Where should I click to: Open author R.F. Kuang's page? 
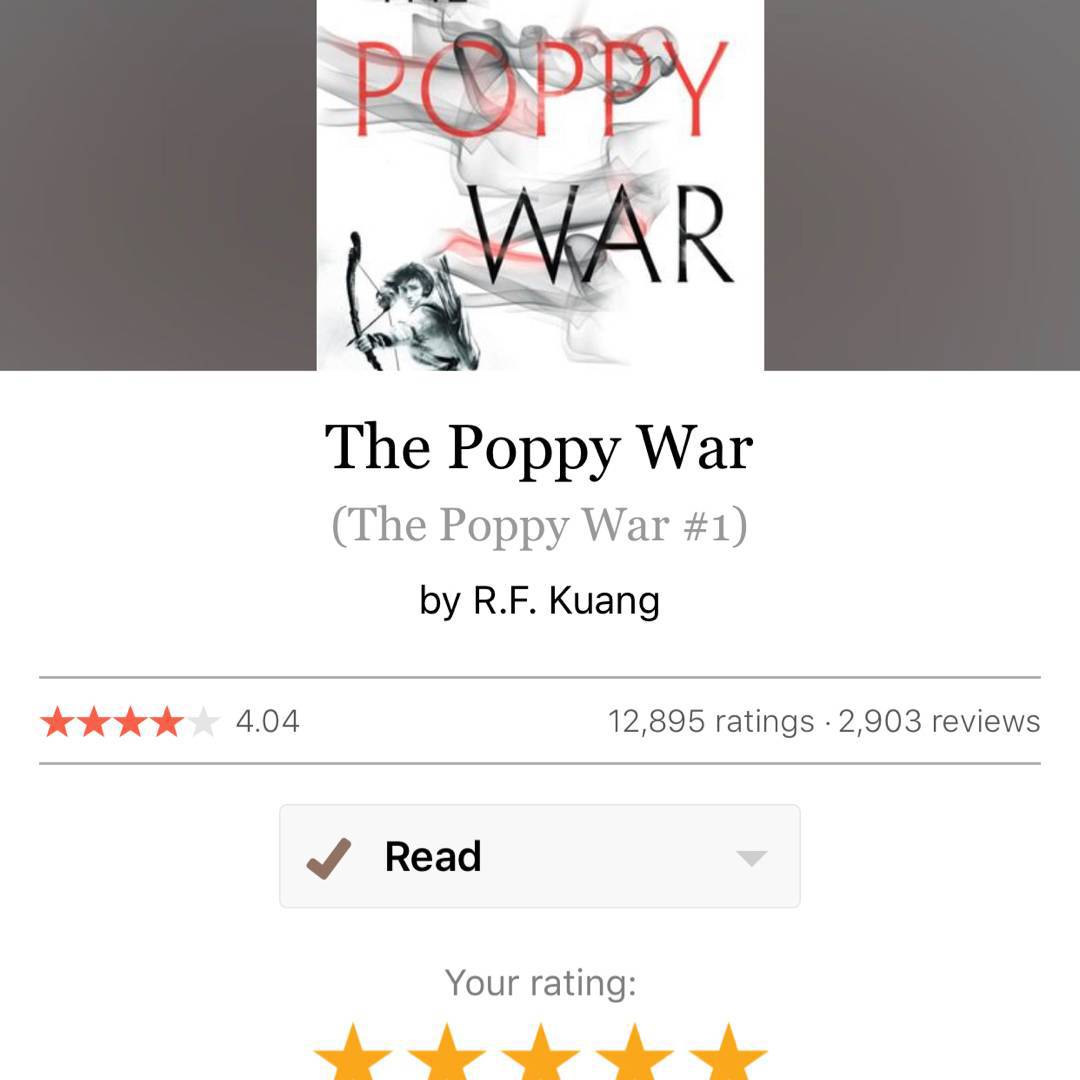[566, 600]
